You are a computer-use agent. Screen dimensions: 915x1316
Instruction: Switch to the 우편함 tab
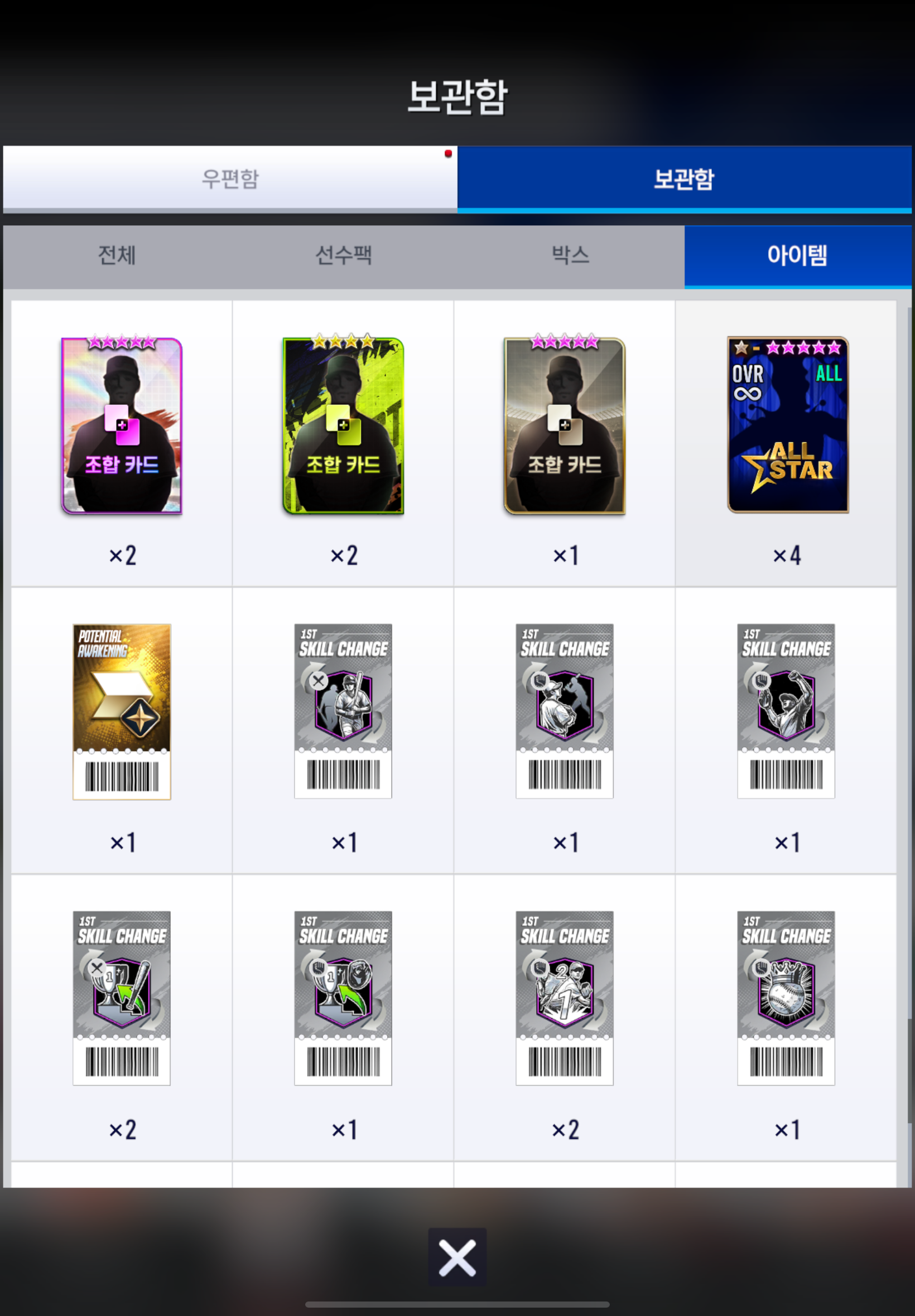230,179
